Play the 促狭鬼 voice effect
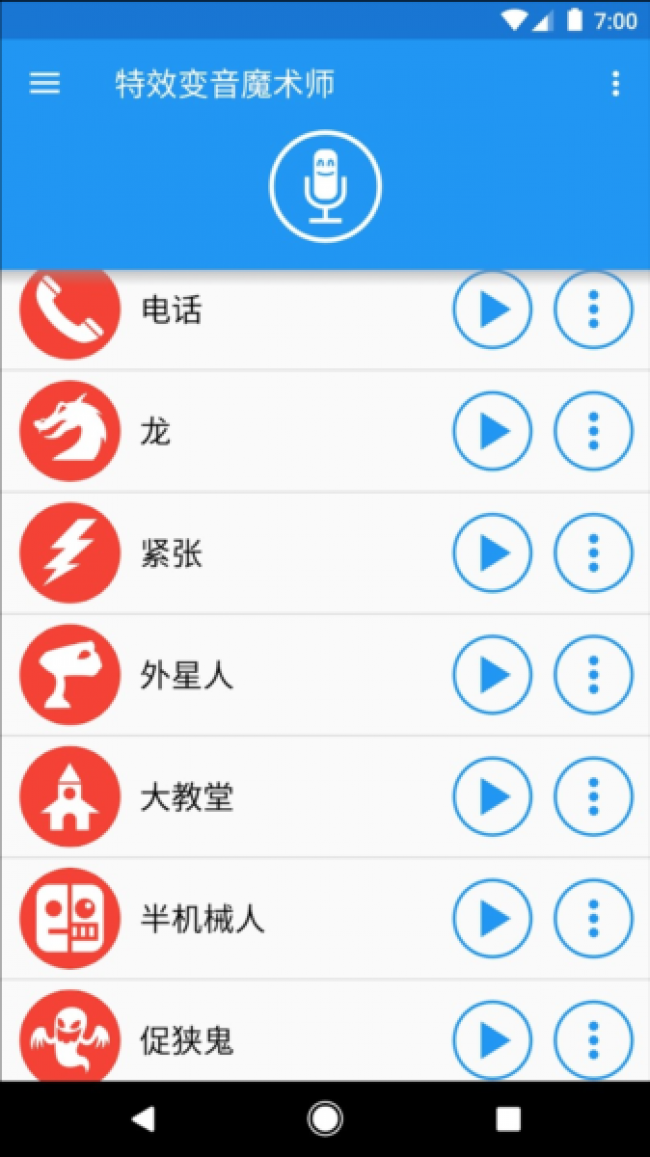Screen dimensions: 650x1157 pos(492,1040)
